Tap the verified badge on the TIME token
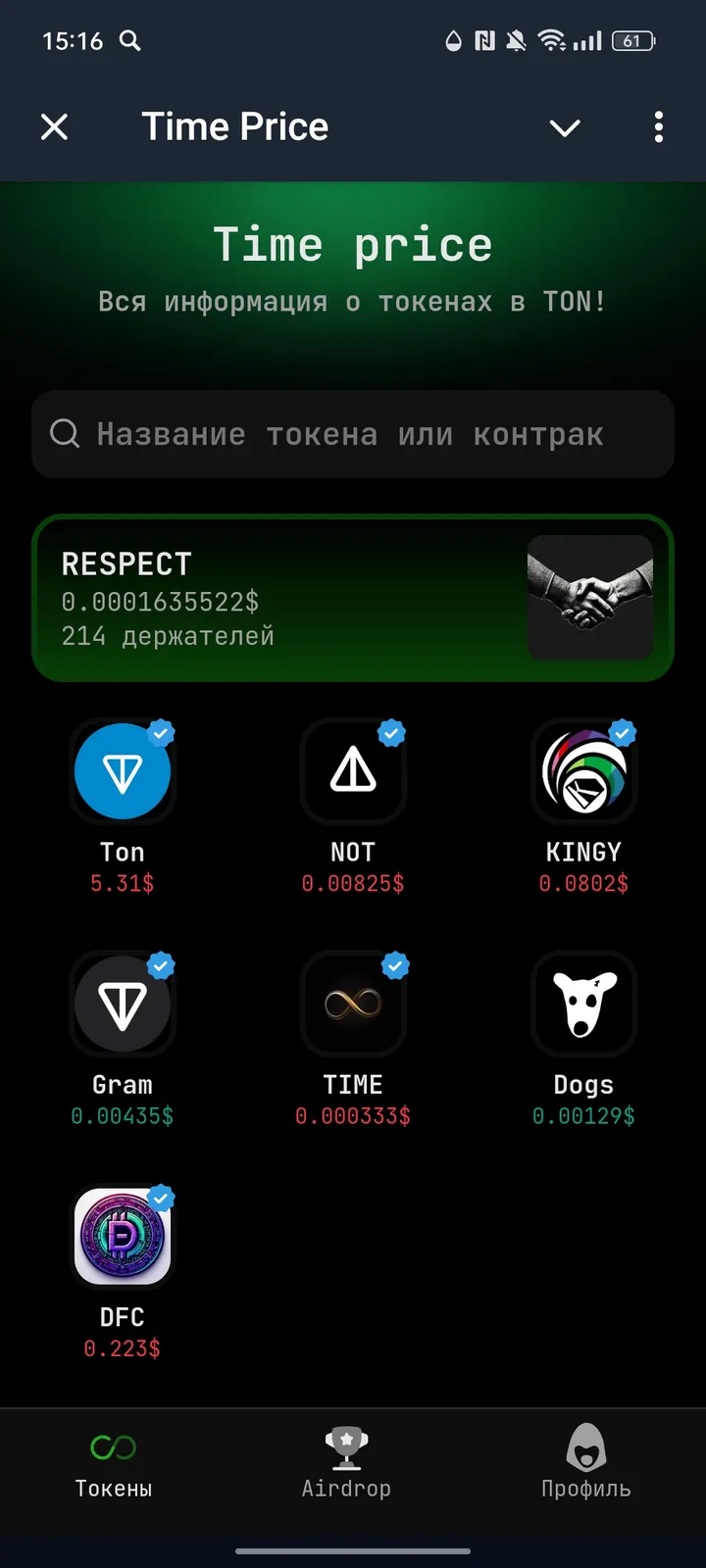This screenshot has width=706, height=1568. click(x=393, y=965)
